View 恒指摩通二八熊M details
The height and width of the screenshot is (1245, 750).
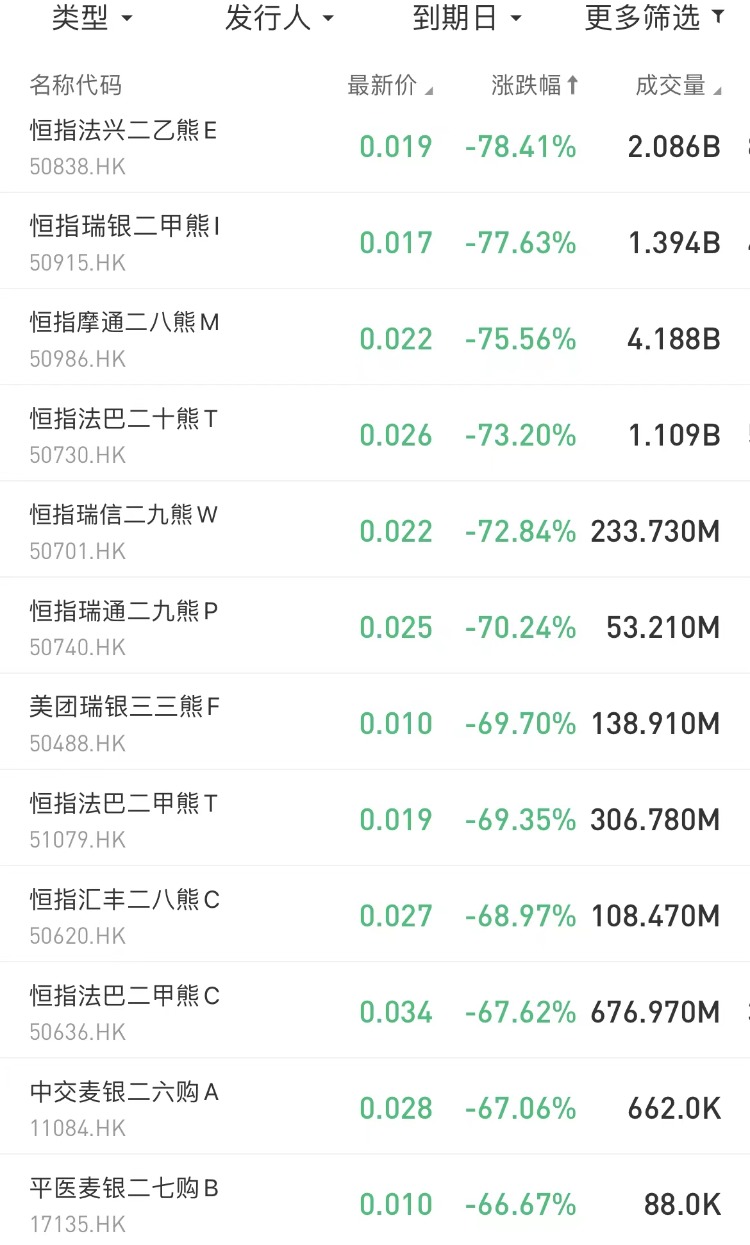tap(375, 337)
